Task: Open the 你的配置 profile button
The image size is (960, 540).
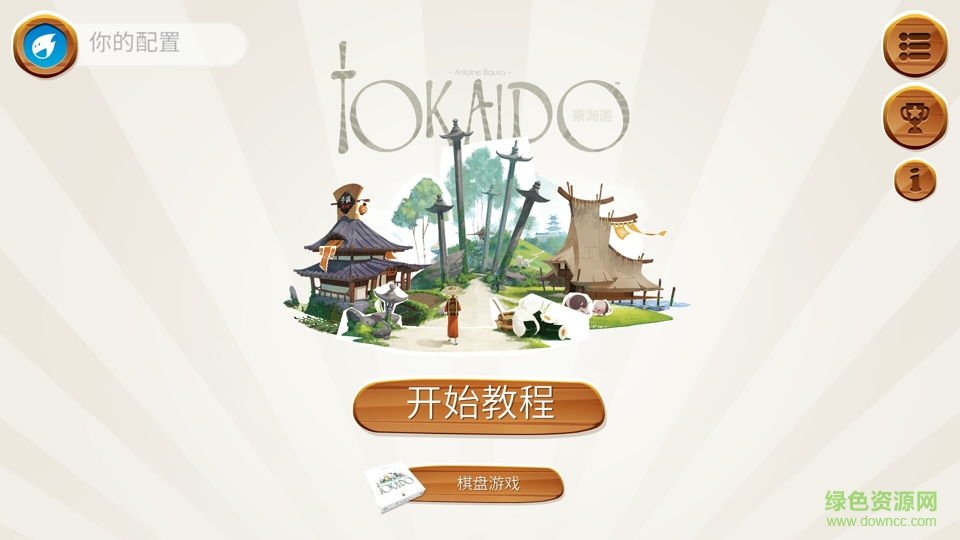Action: click(x=130, y=44)
